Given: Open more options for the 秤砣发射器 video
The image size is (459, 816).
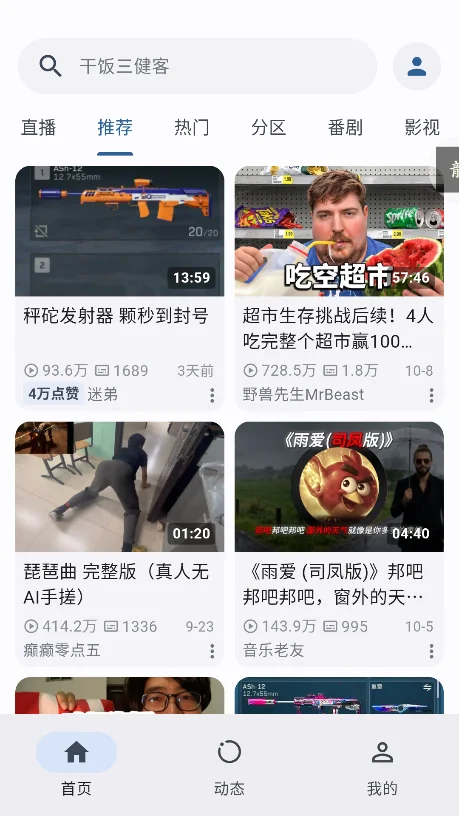Looking at the screenshot, I should point(212,396).
